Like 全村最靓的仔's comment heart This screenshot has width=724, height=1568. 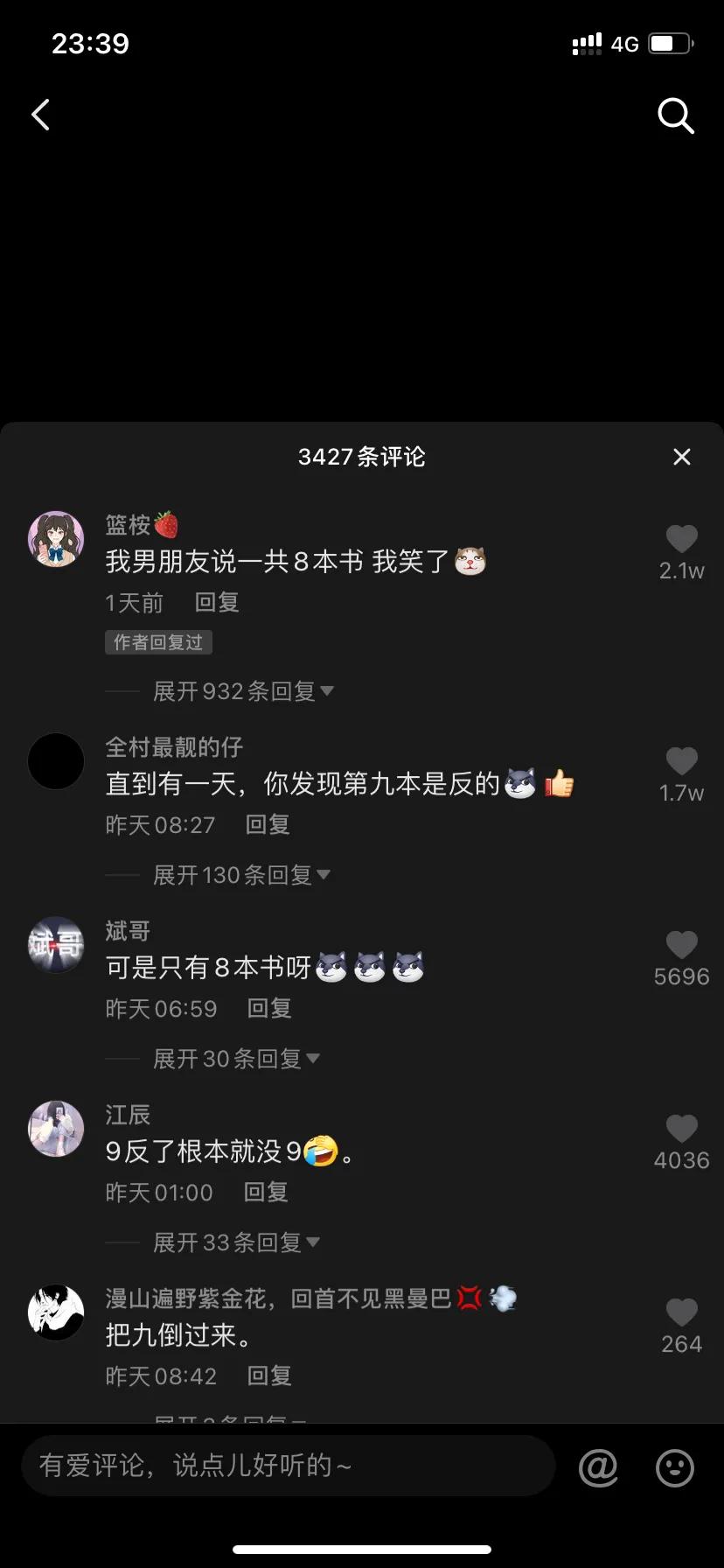tap(681, 760)
